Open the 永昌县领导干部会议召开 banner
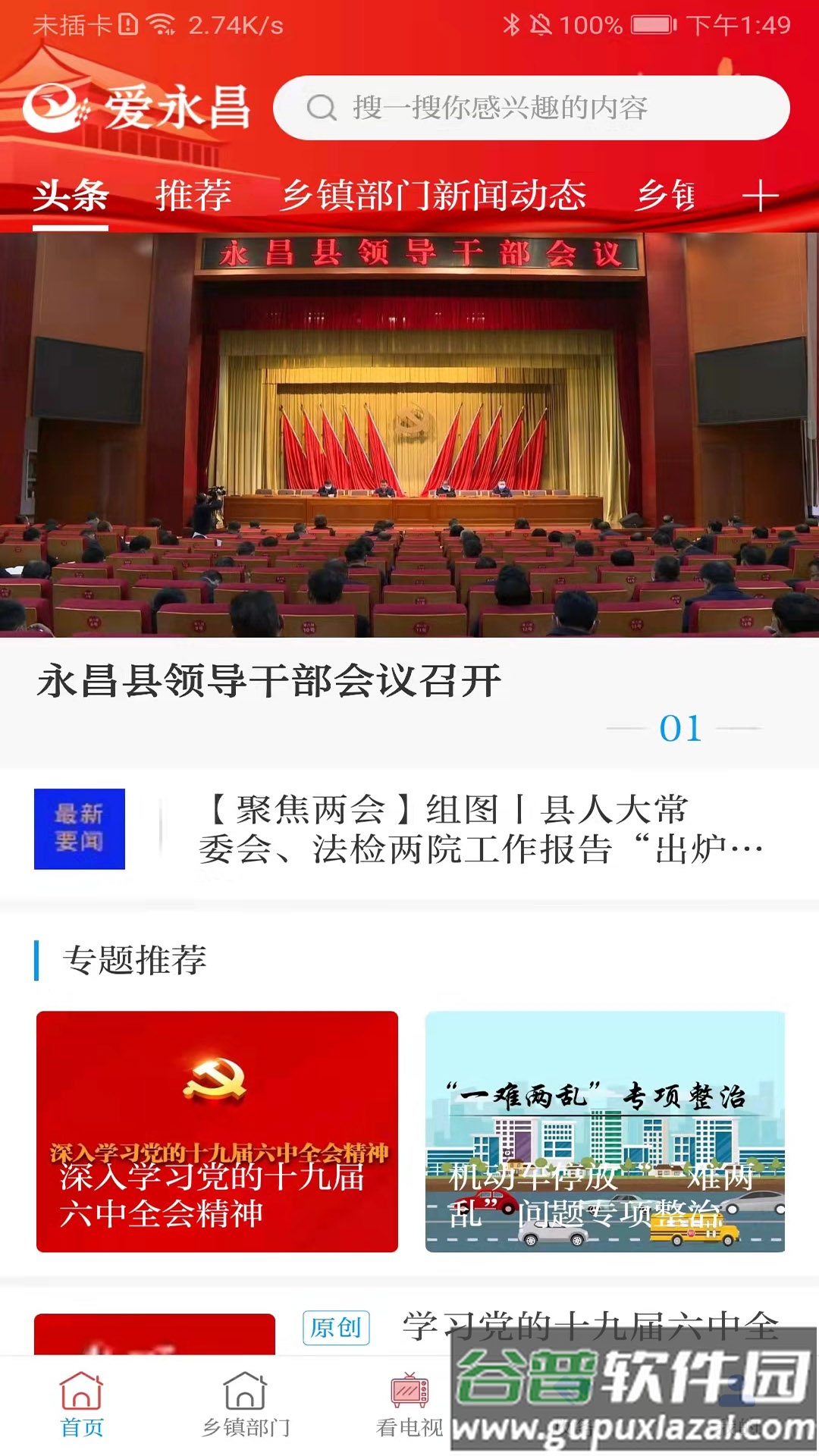Image resolution: width=819 pixels, height=1456 pixels. coord(409,455)
